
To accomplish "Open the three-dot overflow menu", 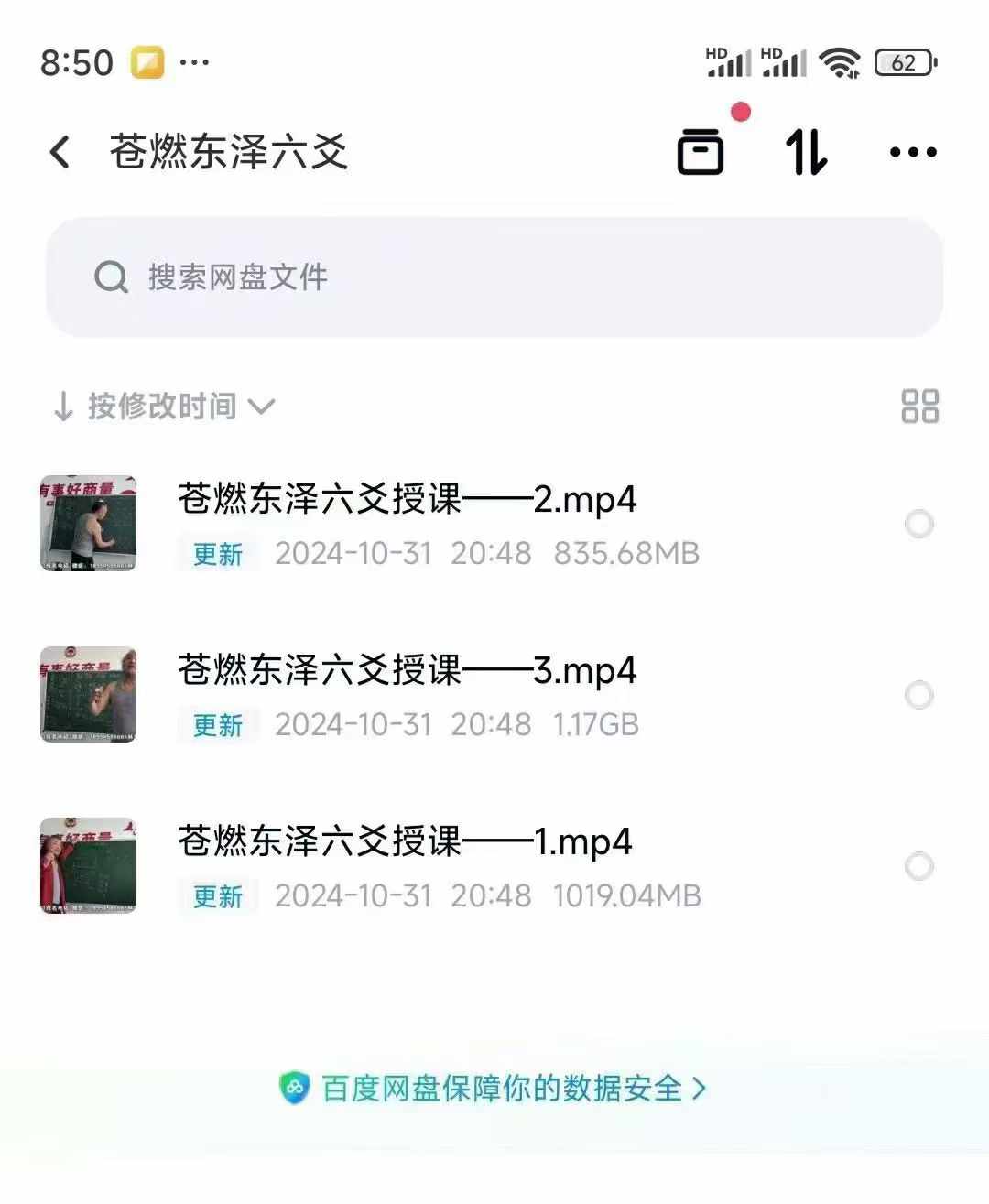I will (913, 152).
